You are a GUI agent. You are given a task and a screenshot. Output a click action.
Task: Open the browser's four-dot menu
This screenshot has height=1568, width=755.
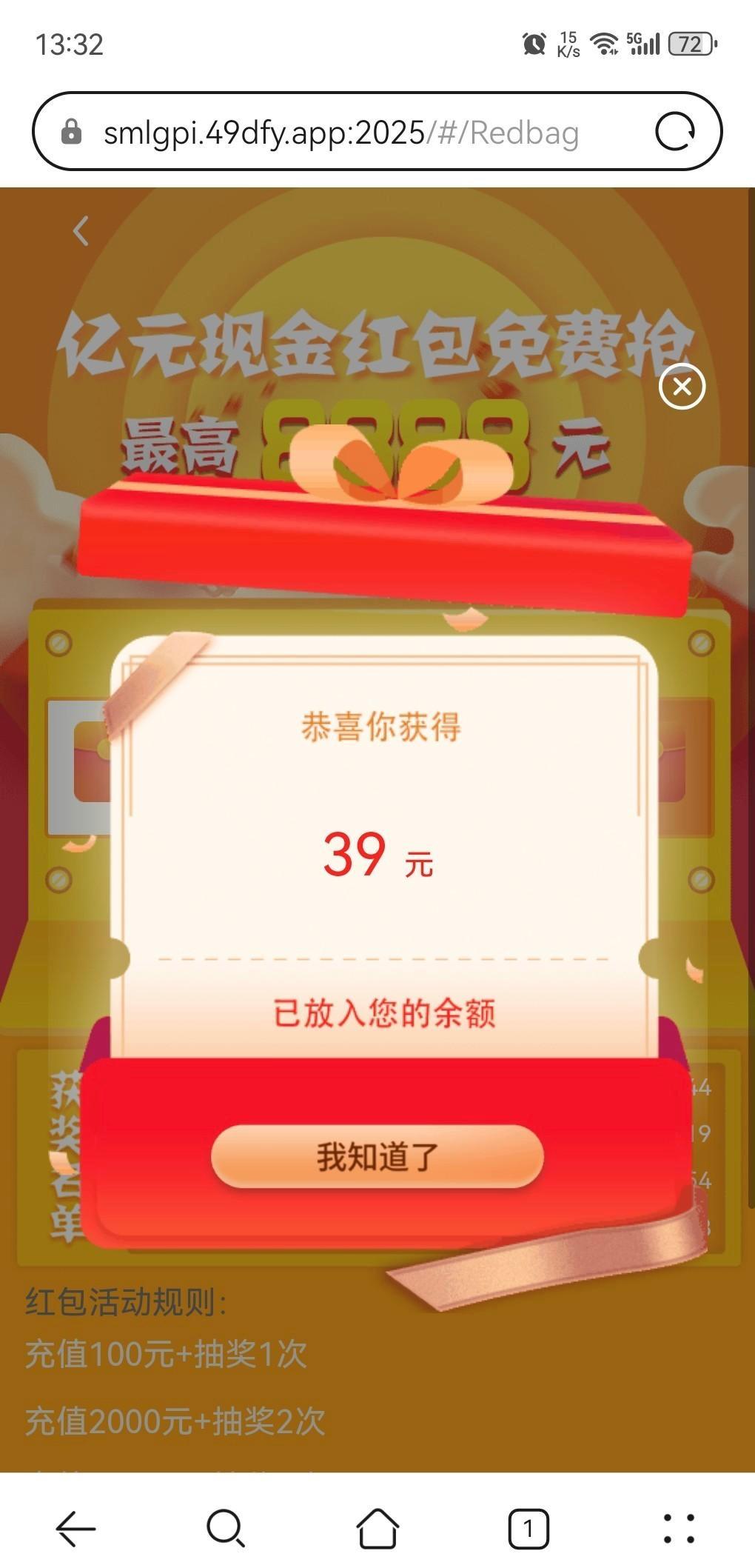(x=679, y=1528)
